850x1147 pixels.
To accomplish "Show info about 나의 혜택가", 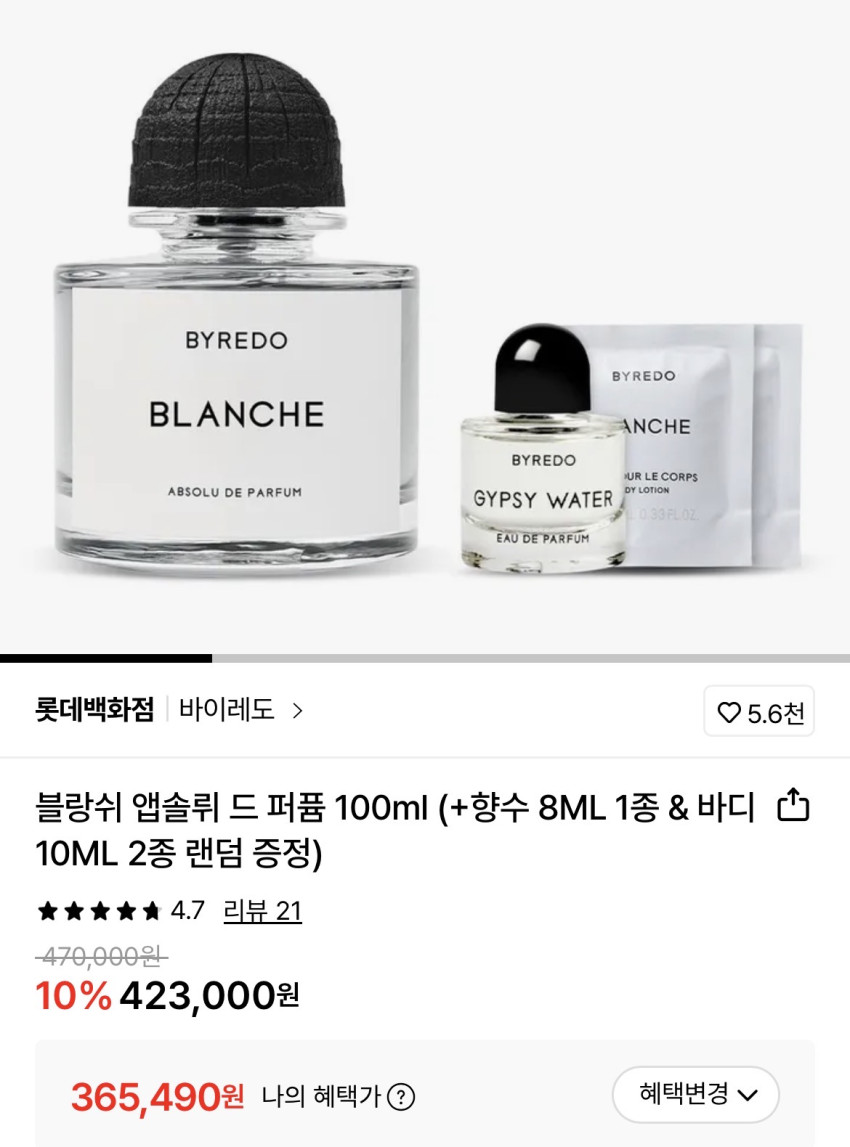I will pyautogui.click(x=401, y=1097).
